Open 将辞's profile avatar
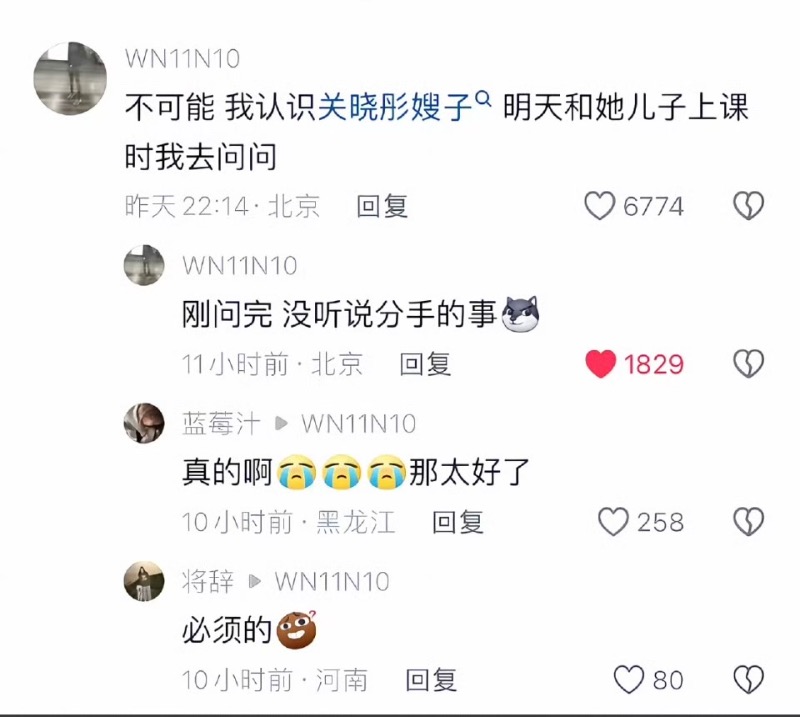Viewport: 800px width, 717px height. (144, 581)
